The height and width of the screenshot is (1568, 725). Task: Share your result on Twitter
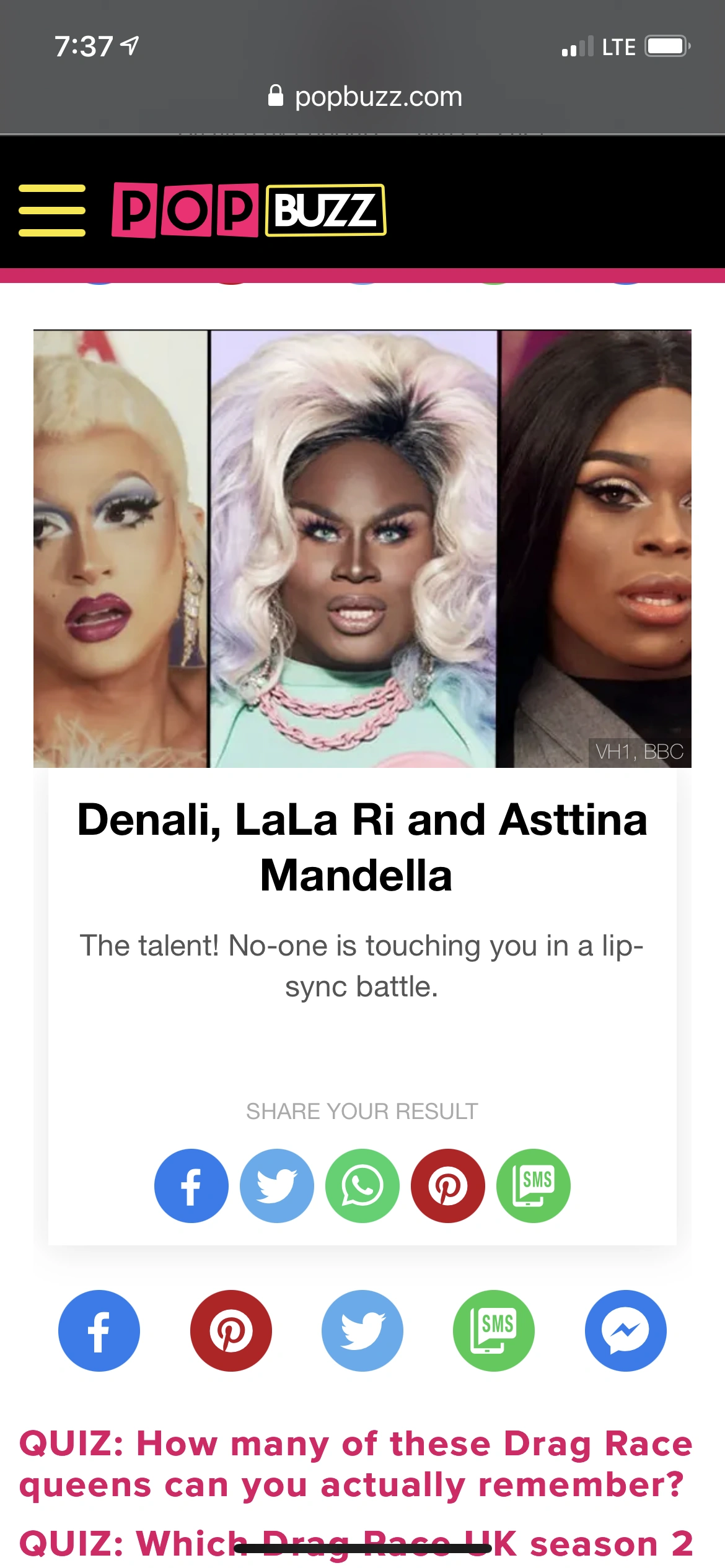click(276, 1186)
